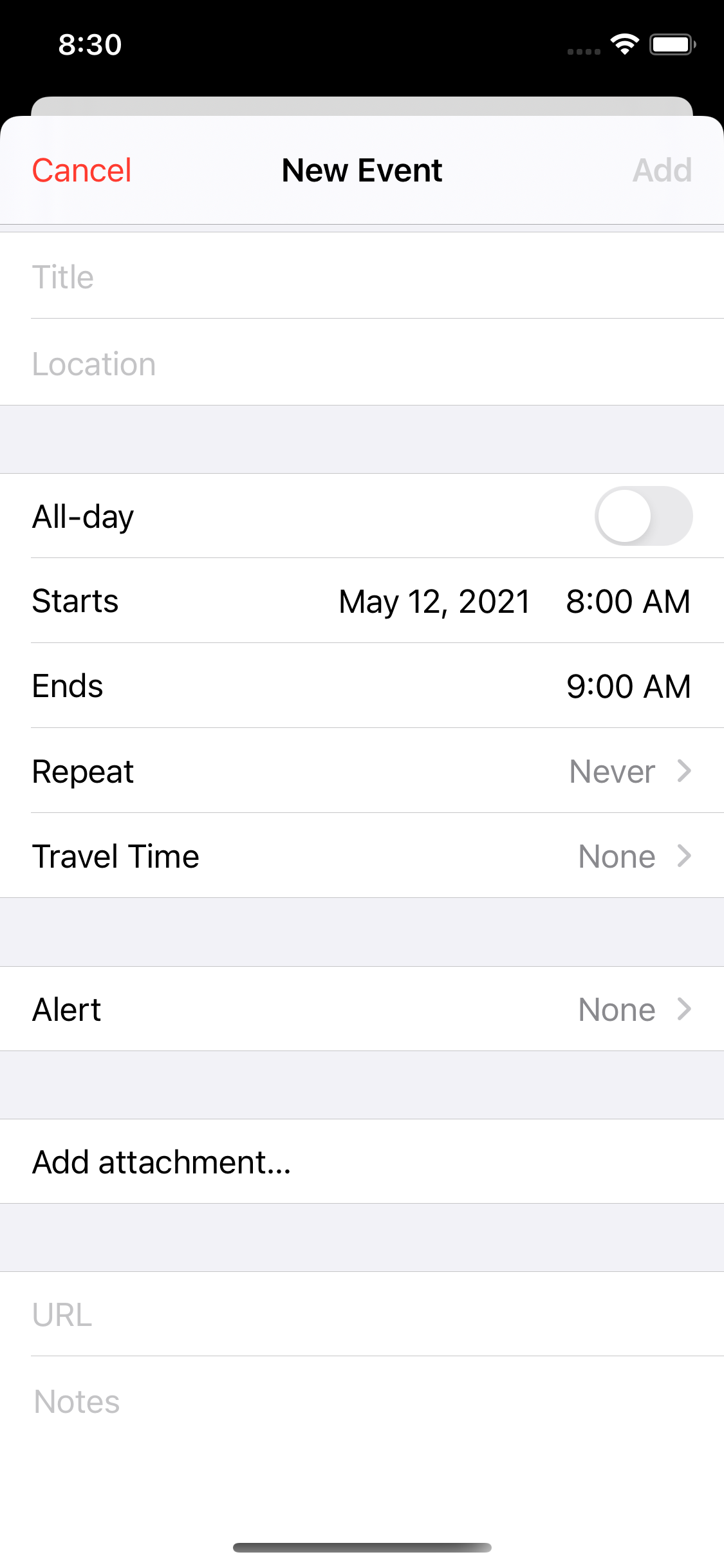Select the start date May 12, 2021
Image resolution: width=724 pixels, height=1568 pixels.
point(433,602)
